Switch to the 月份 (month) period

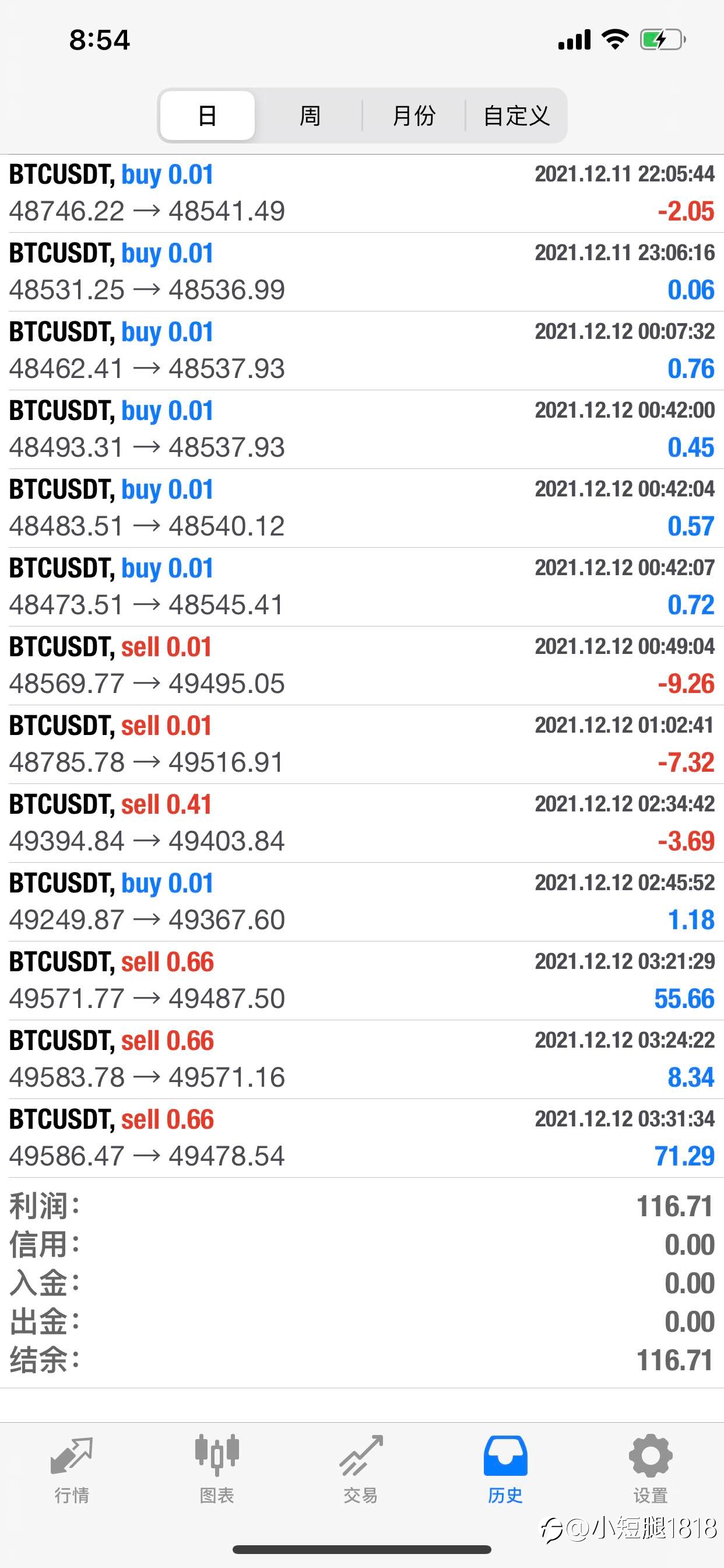414,116
